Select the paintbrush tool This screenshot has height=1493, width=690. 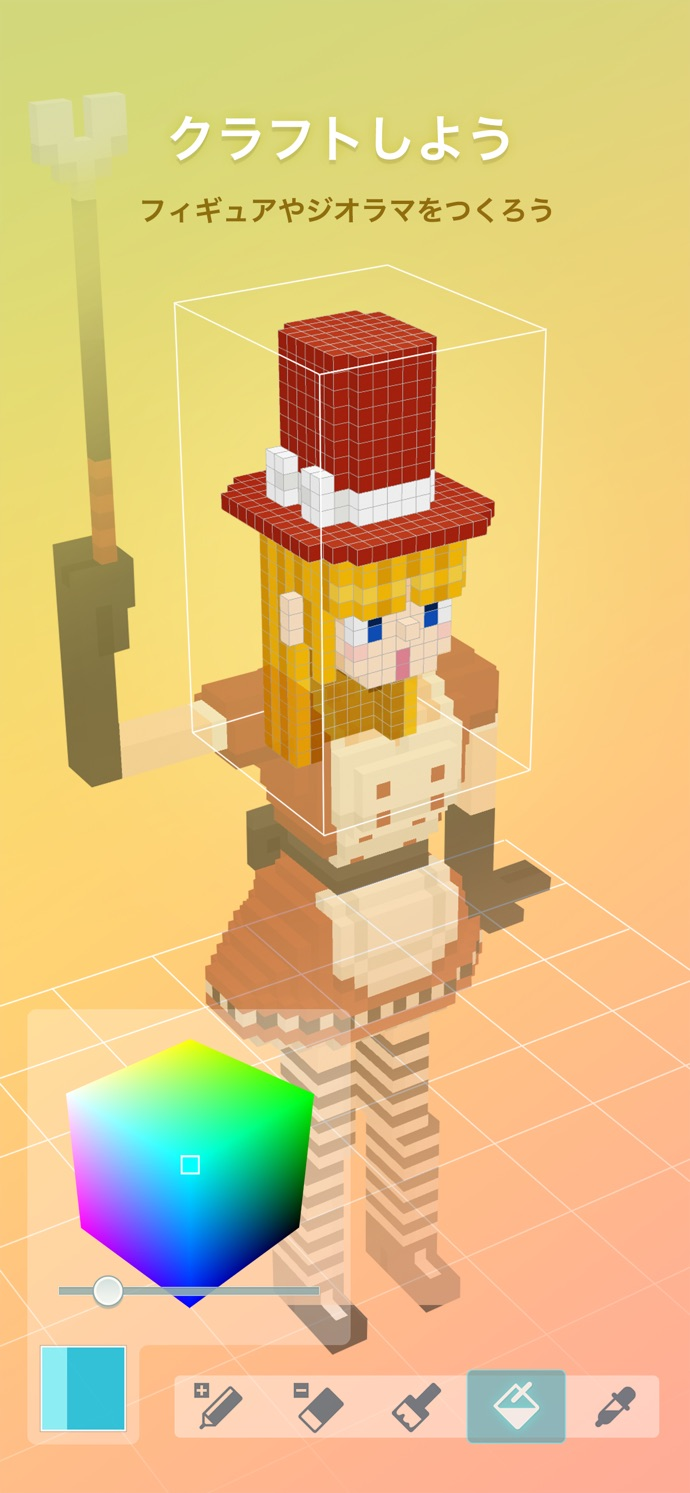(417, 1406)
